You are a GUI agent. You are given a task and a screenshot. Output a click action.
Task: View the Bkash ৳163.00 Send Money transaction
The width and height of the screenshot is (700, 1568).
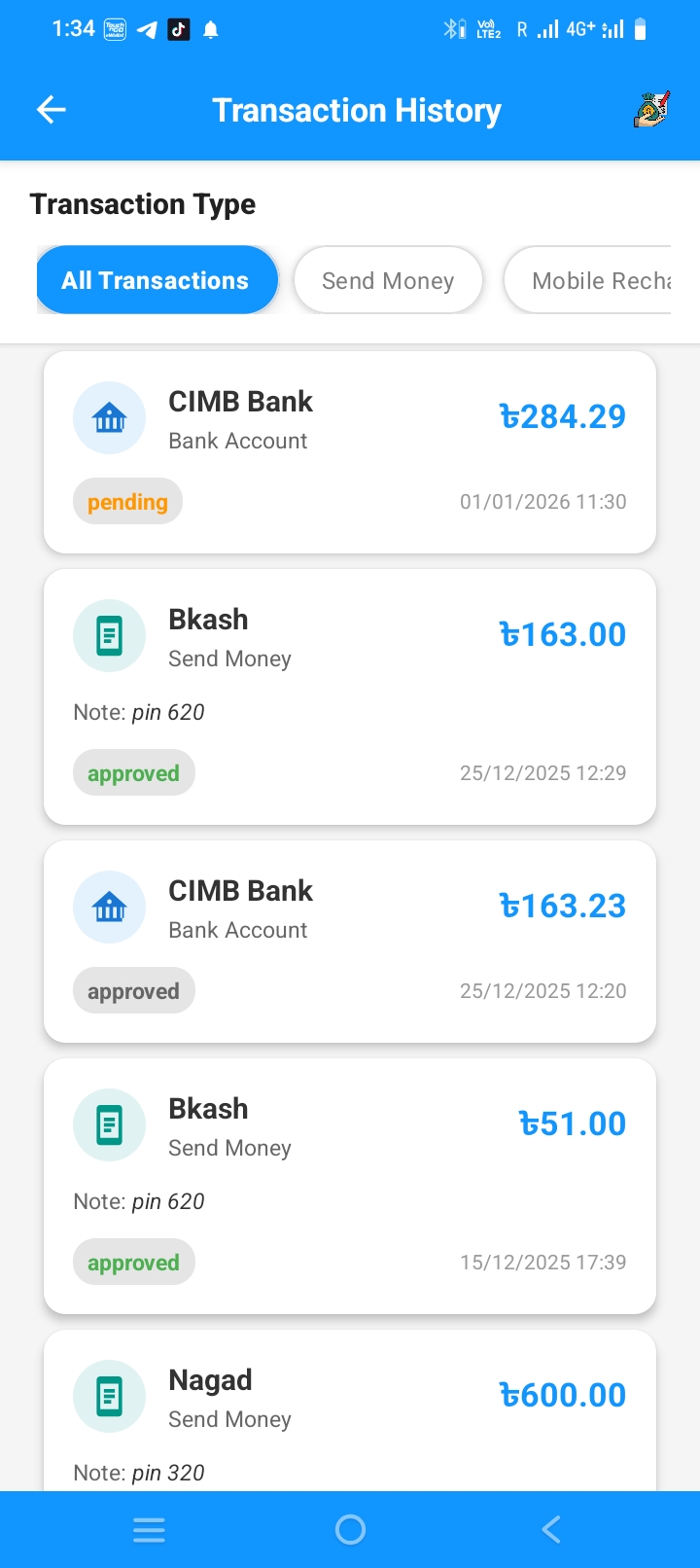coord(350,696)
